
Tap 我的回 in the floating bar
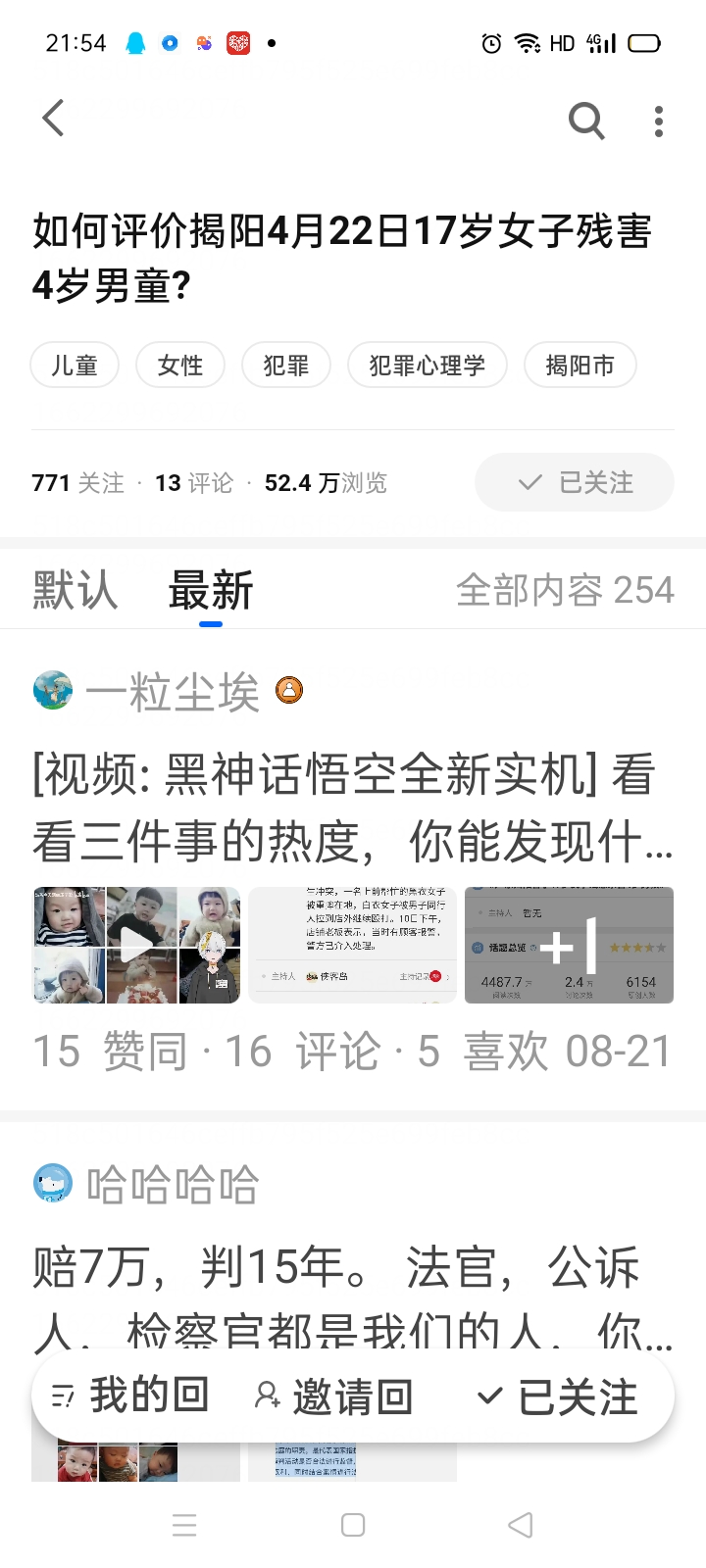(x=130, y=1396)
